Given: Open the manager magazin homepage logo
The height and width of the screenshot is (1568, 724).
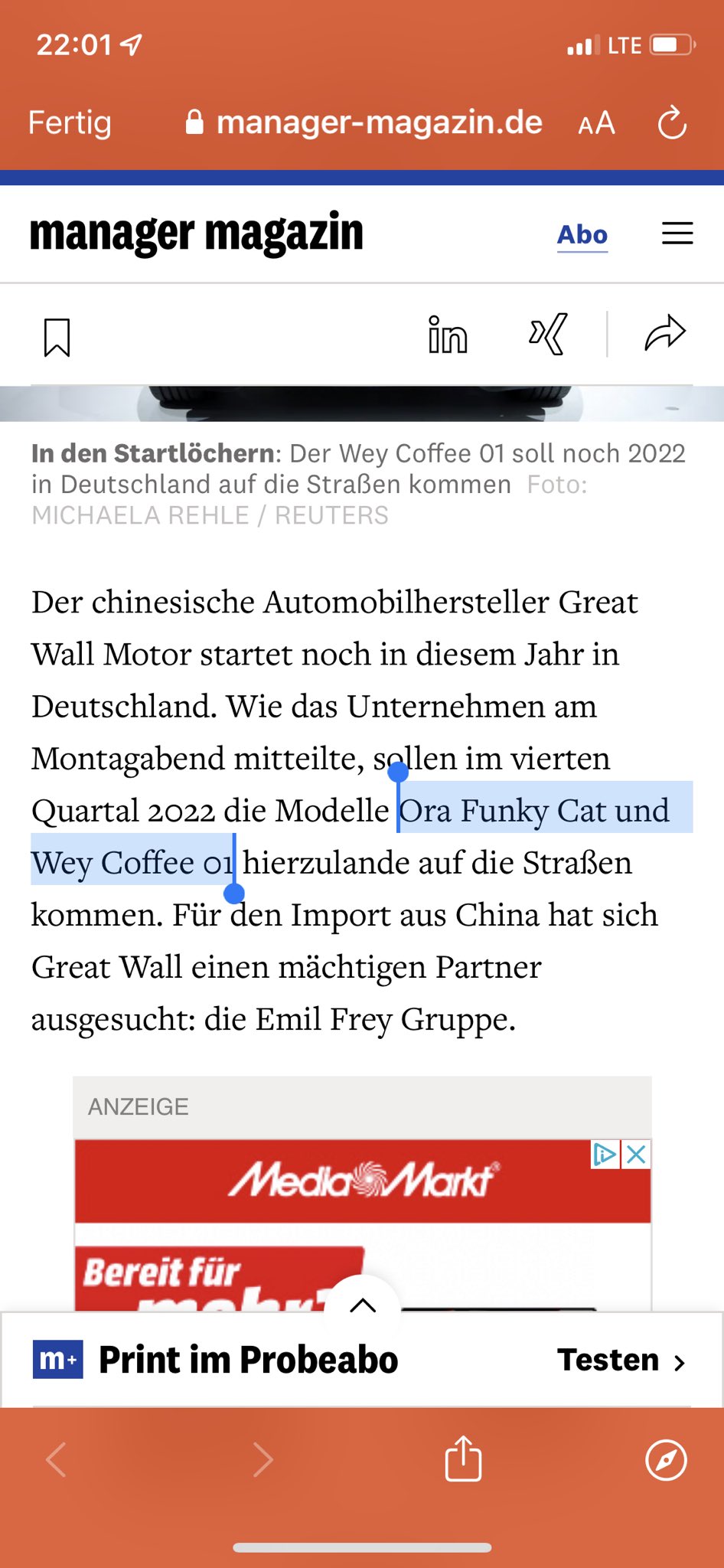Looking at the screenshot, I should (x=196, y=234).
